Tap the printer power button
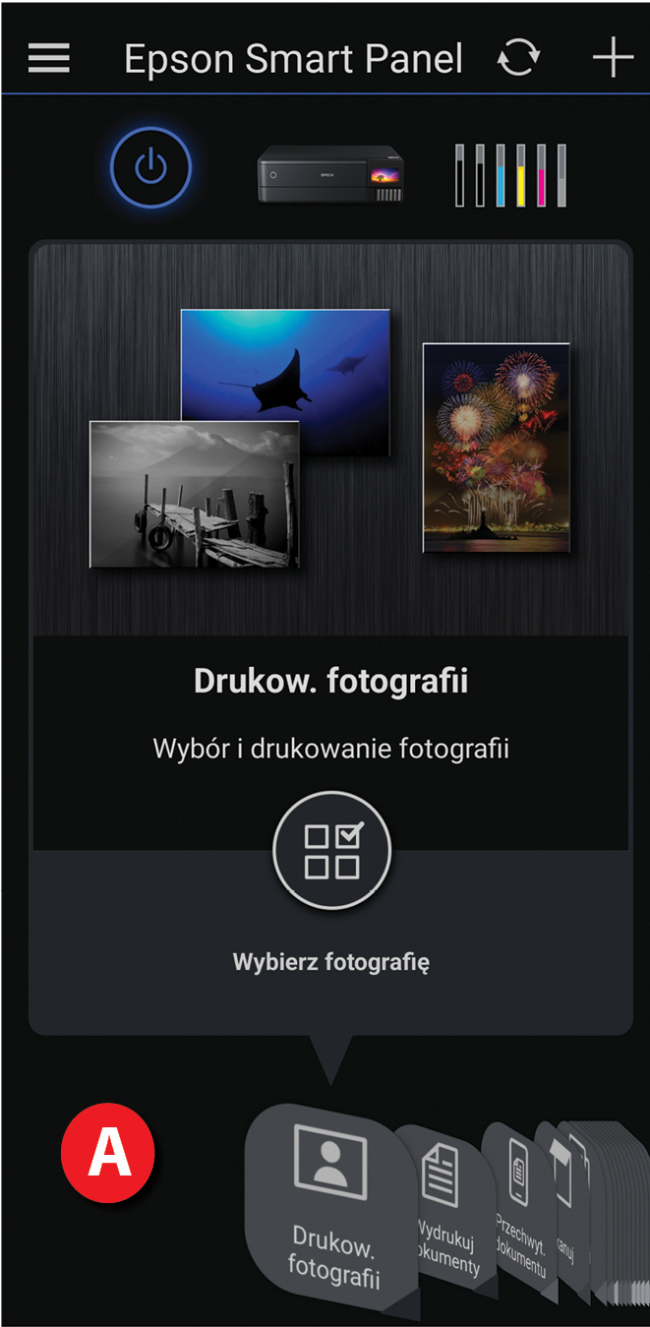Screen dimensions: 650x1327 pyautogui.click(x=151, y=168)
